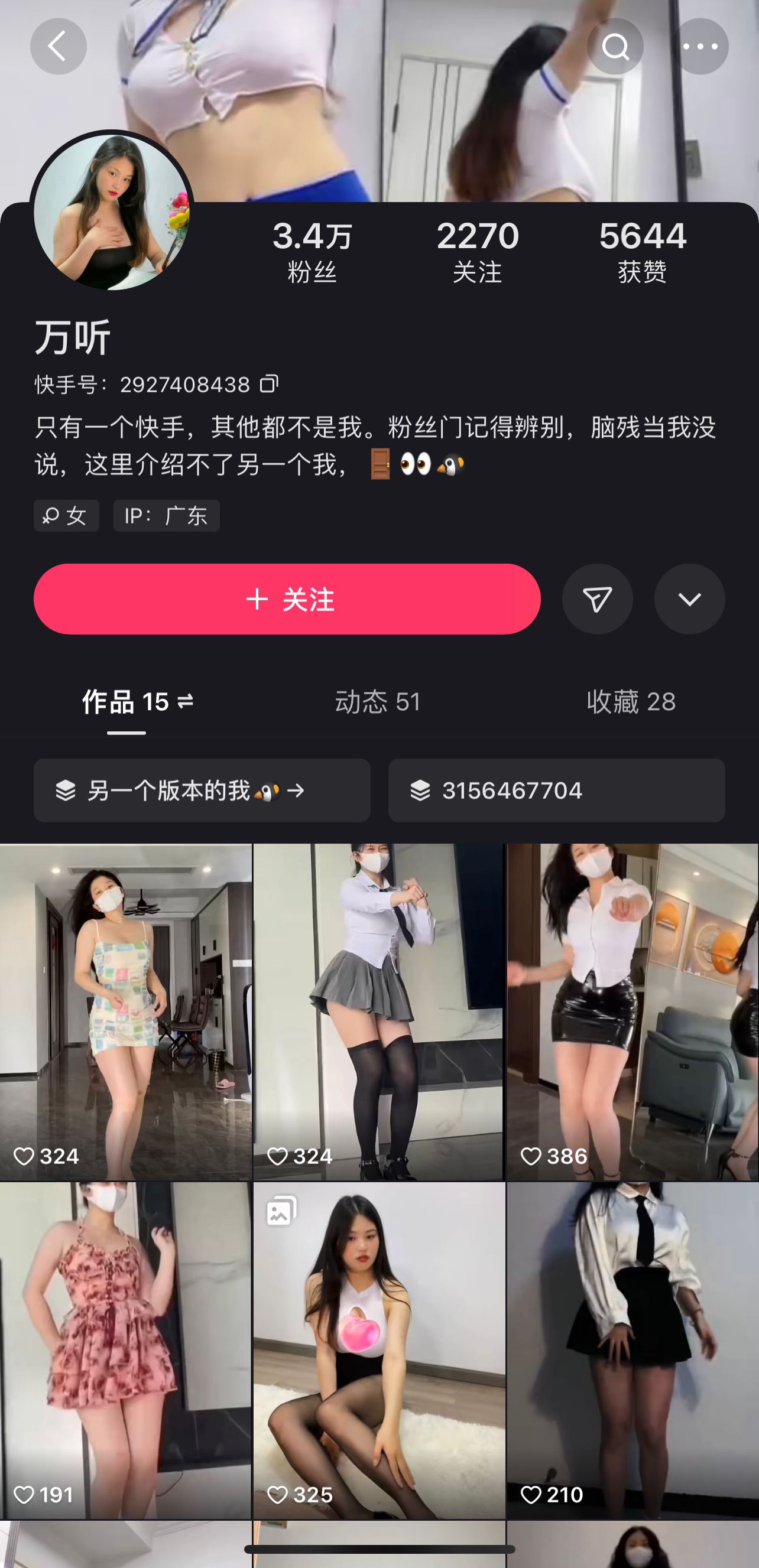Image resolution: width=759 pixels, height=1568 pixels.
Task: Open the video with 386 likes
Action: pyautogui.click(x=632, y=1010)
